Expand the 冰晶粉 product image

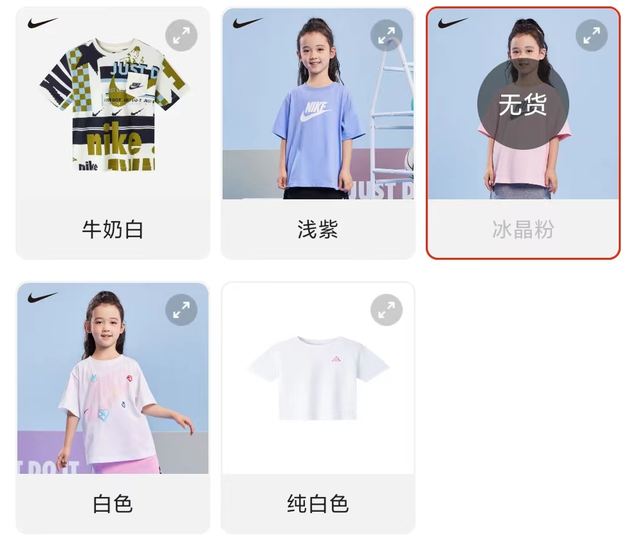tap(592, 35)
